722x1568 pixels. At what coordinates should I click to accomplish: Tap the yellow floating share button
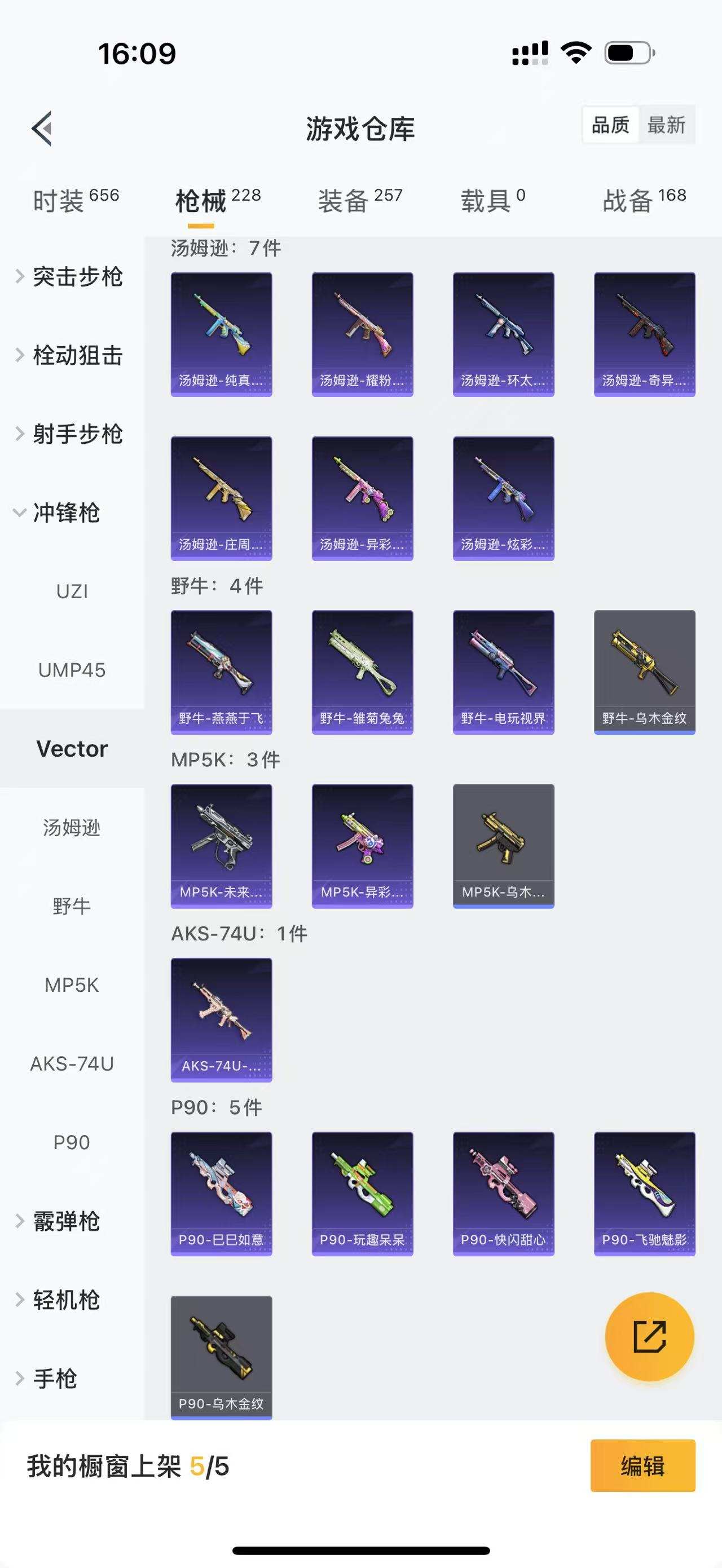click(x=649, y=1337)
